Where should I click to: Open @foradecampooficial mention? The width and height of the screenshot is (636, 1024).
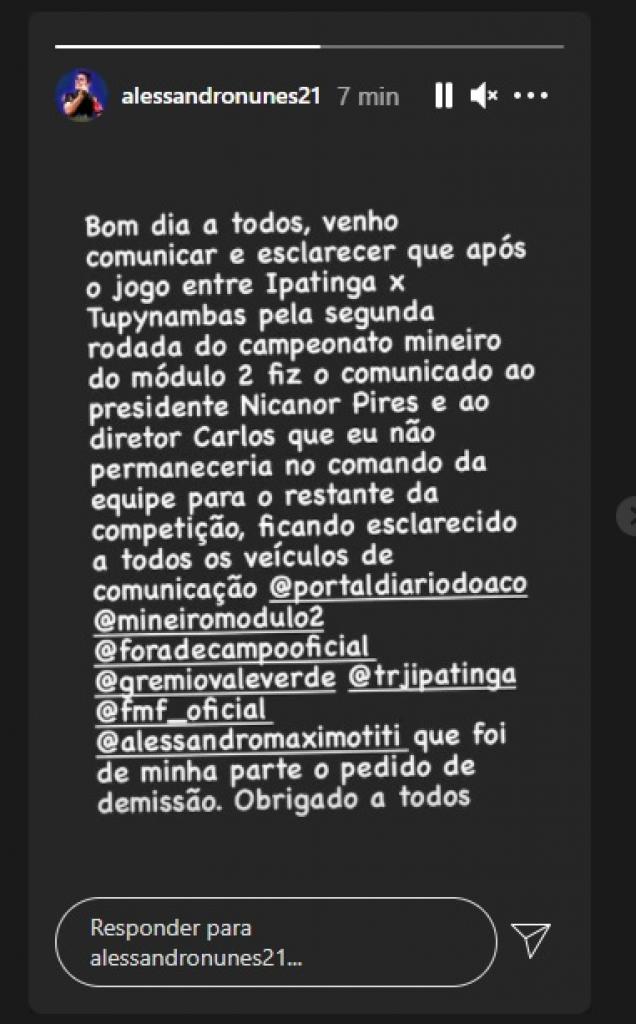233,648
